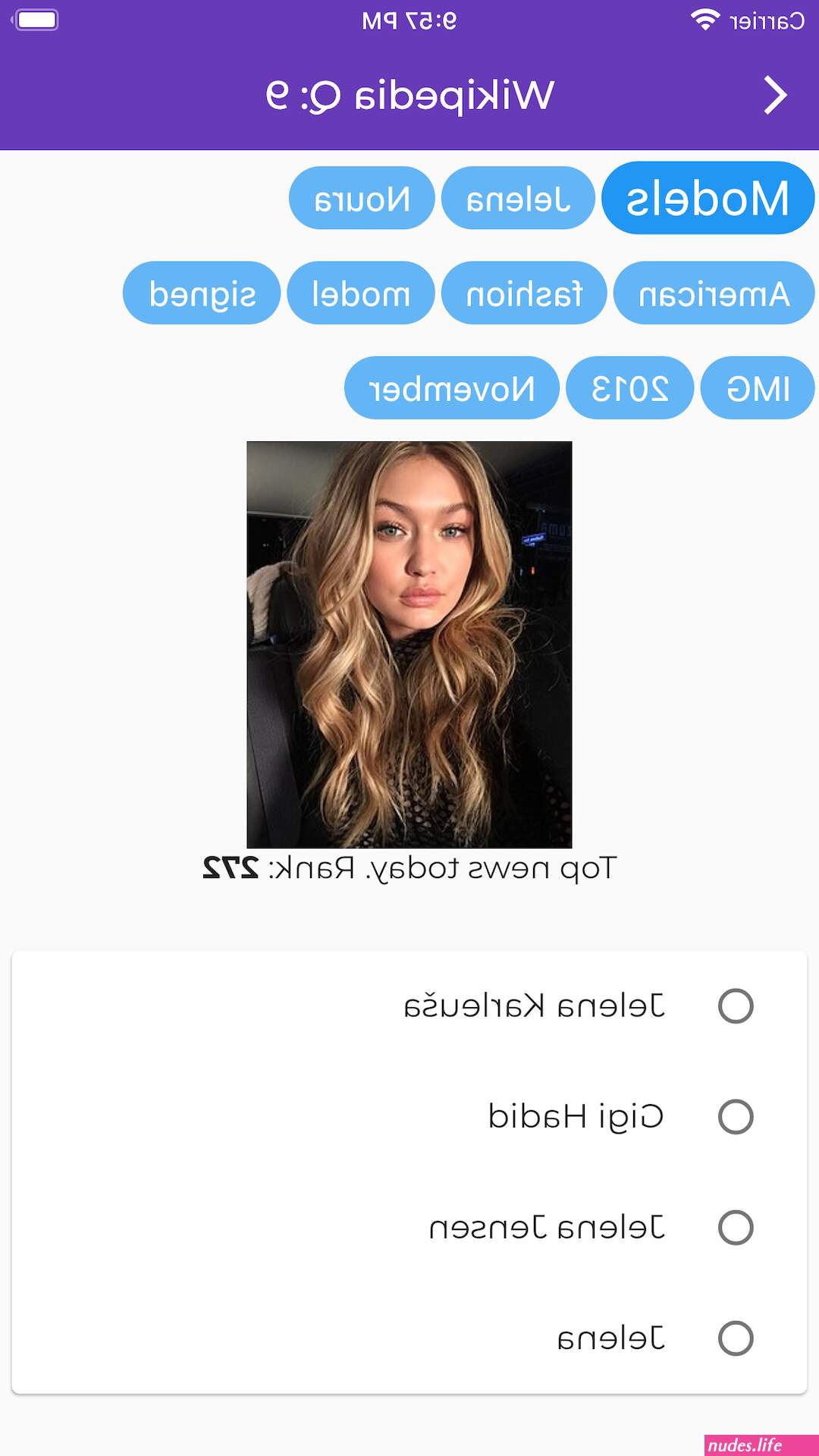The width and height of the screenshot is (819, 1456).
Task: Choose the answer Jelena Karleuša
Action: pyautogui.click(x=735, y=1006)
